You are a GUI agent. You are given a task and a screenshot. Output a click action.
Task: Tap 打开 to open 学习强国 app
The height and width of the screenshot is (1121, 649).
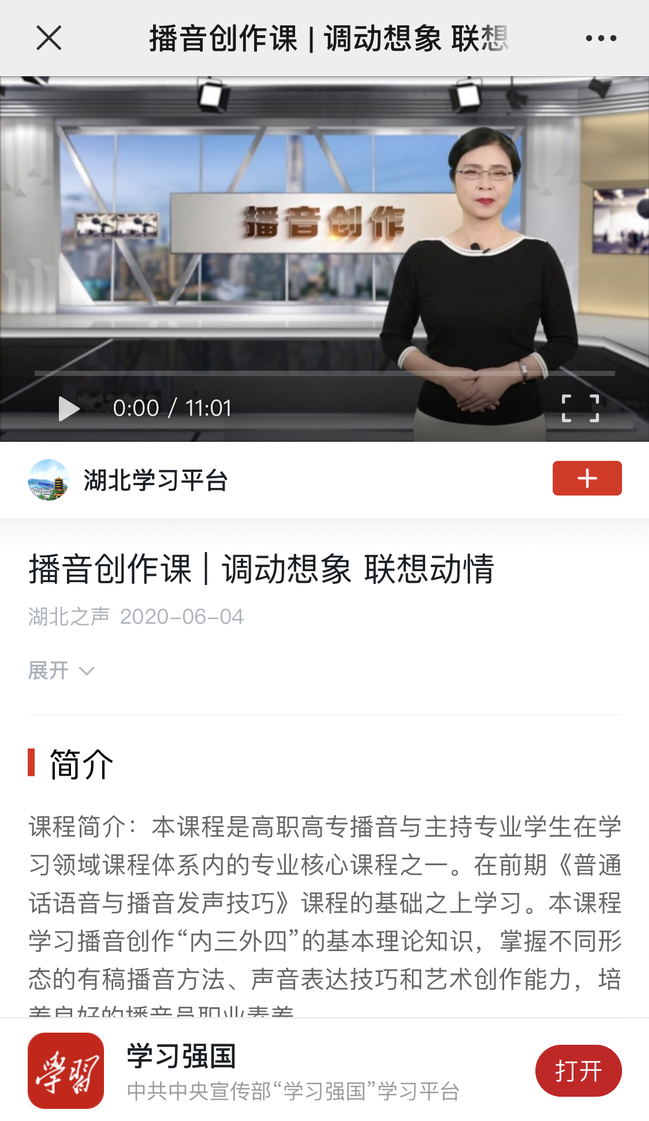(578, 1071)
